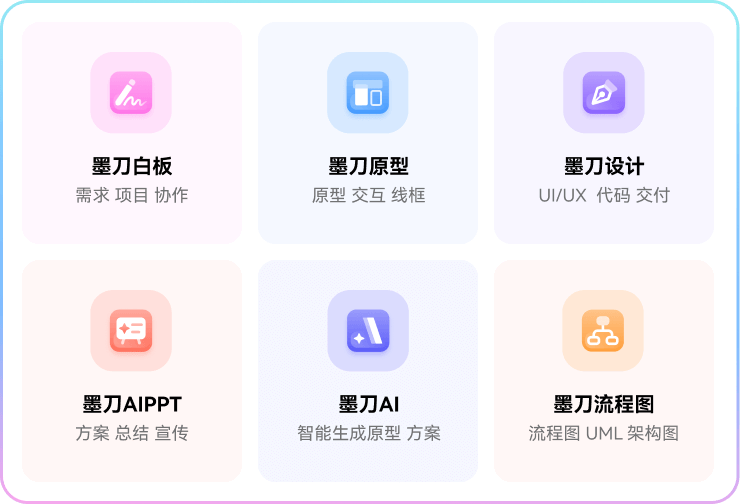The image size is (740, 504).
Task: Launch the 墨刀AIPPT card
Action: [x=132, y=371]
